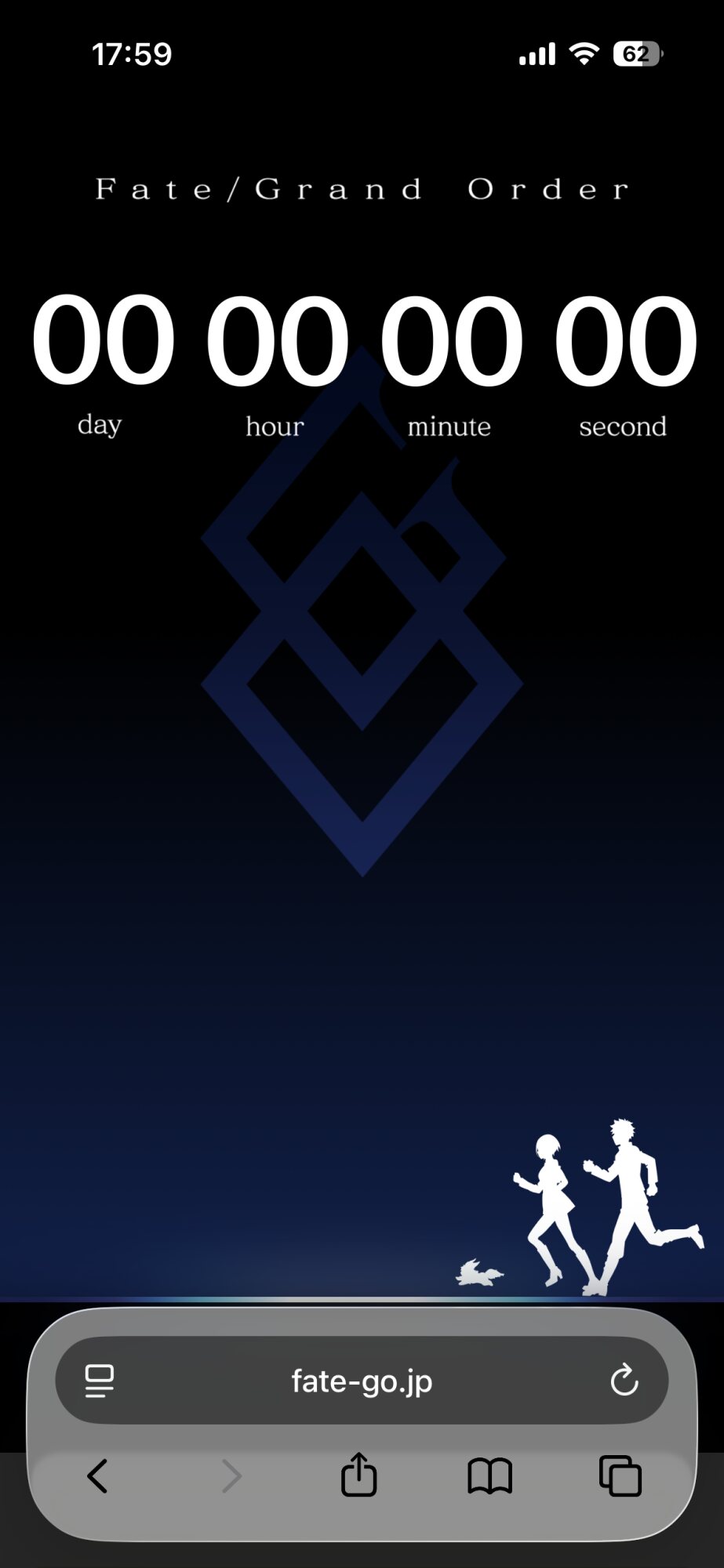Go back to the previous page
Viewport: 724px width, 1568px height.
(x=97, y=1476)
